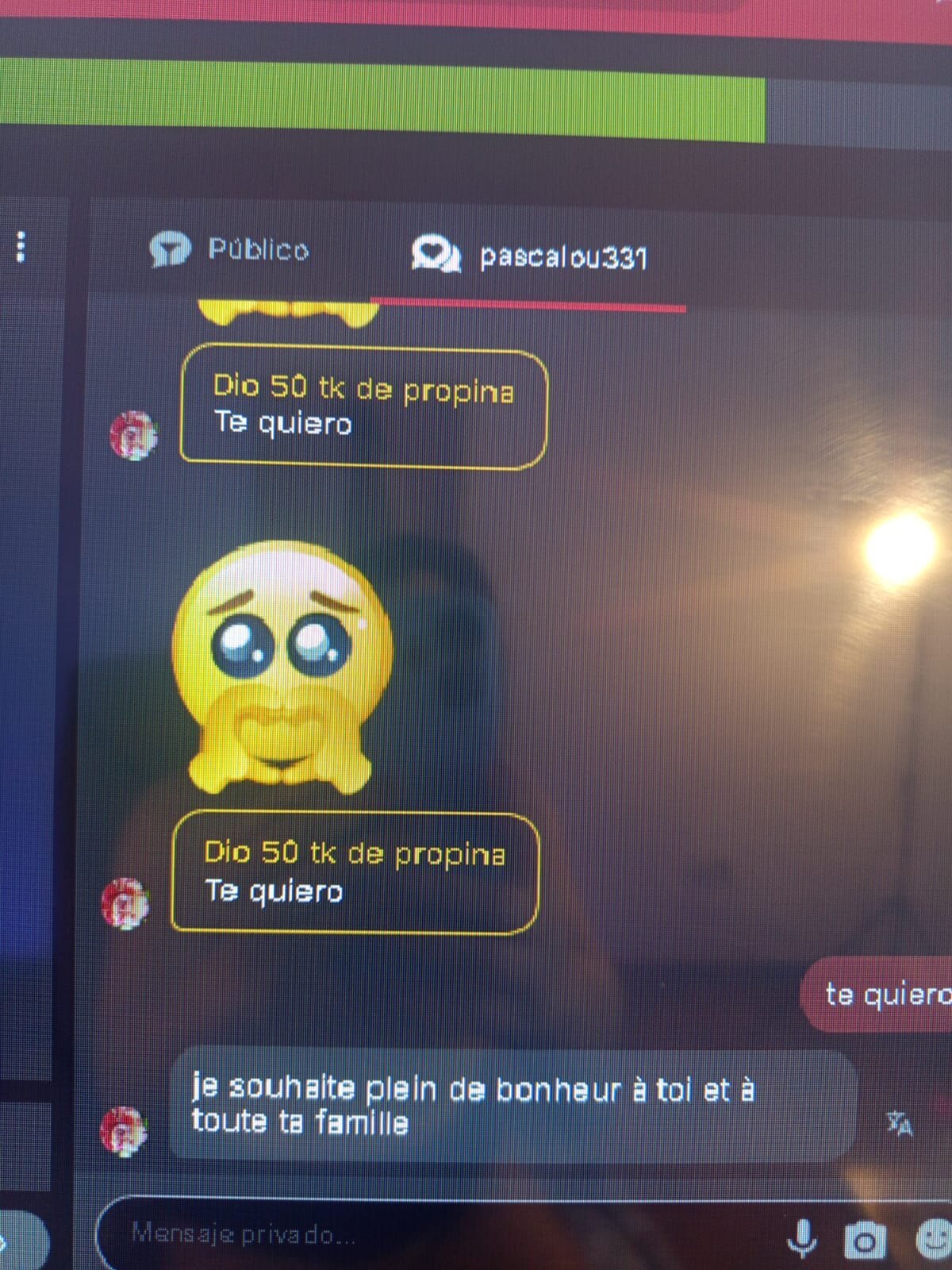Attach a photo with the camera icon
The width and height of the screenshot is (952, 1270).
(864, 1240)
